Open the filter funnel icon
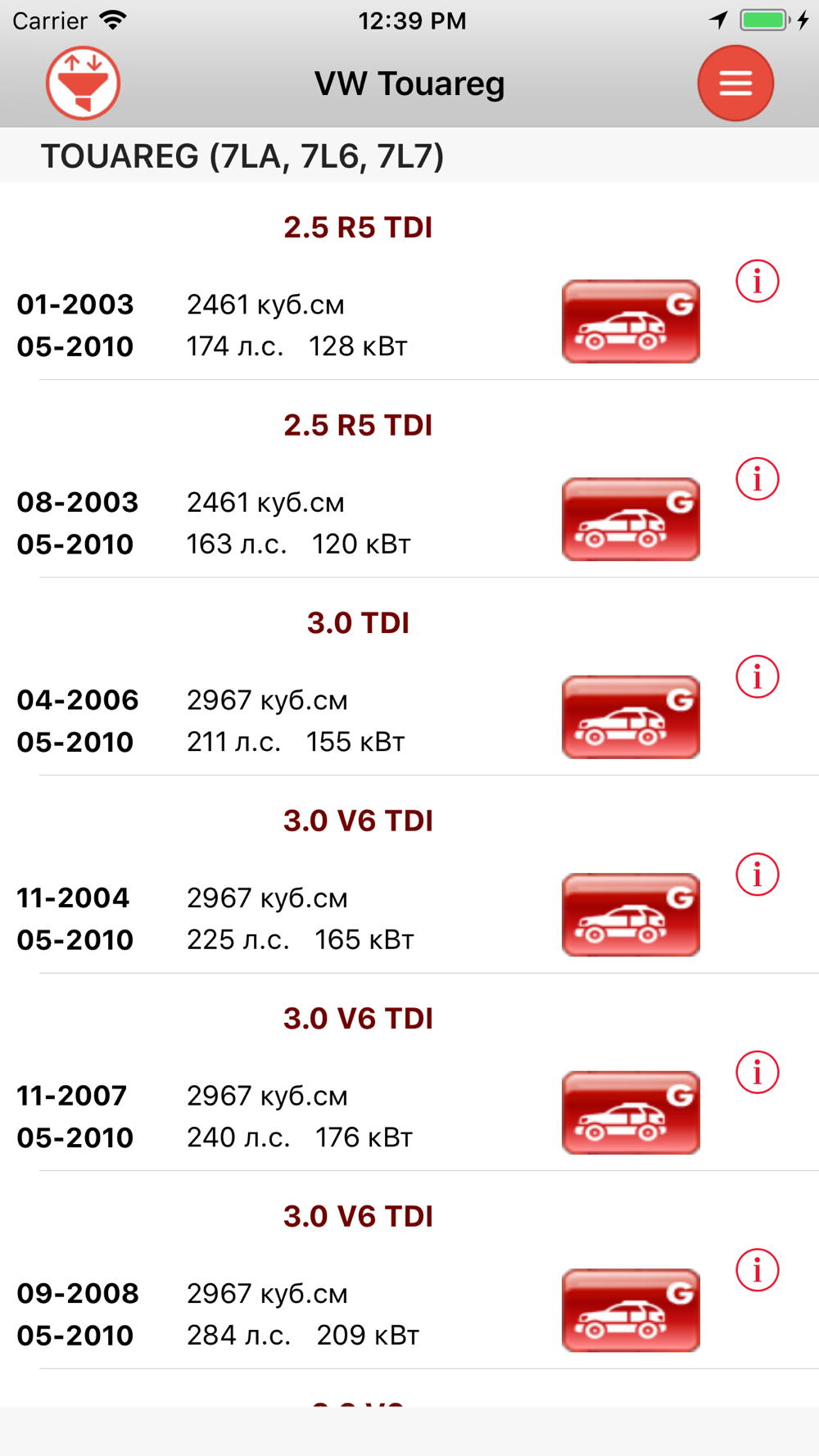Screen dimensions: 819x1456 83,83
